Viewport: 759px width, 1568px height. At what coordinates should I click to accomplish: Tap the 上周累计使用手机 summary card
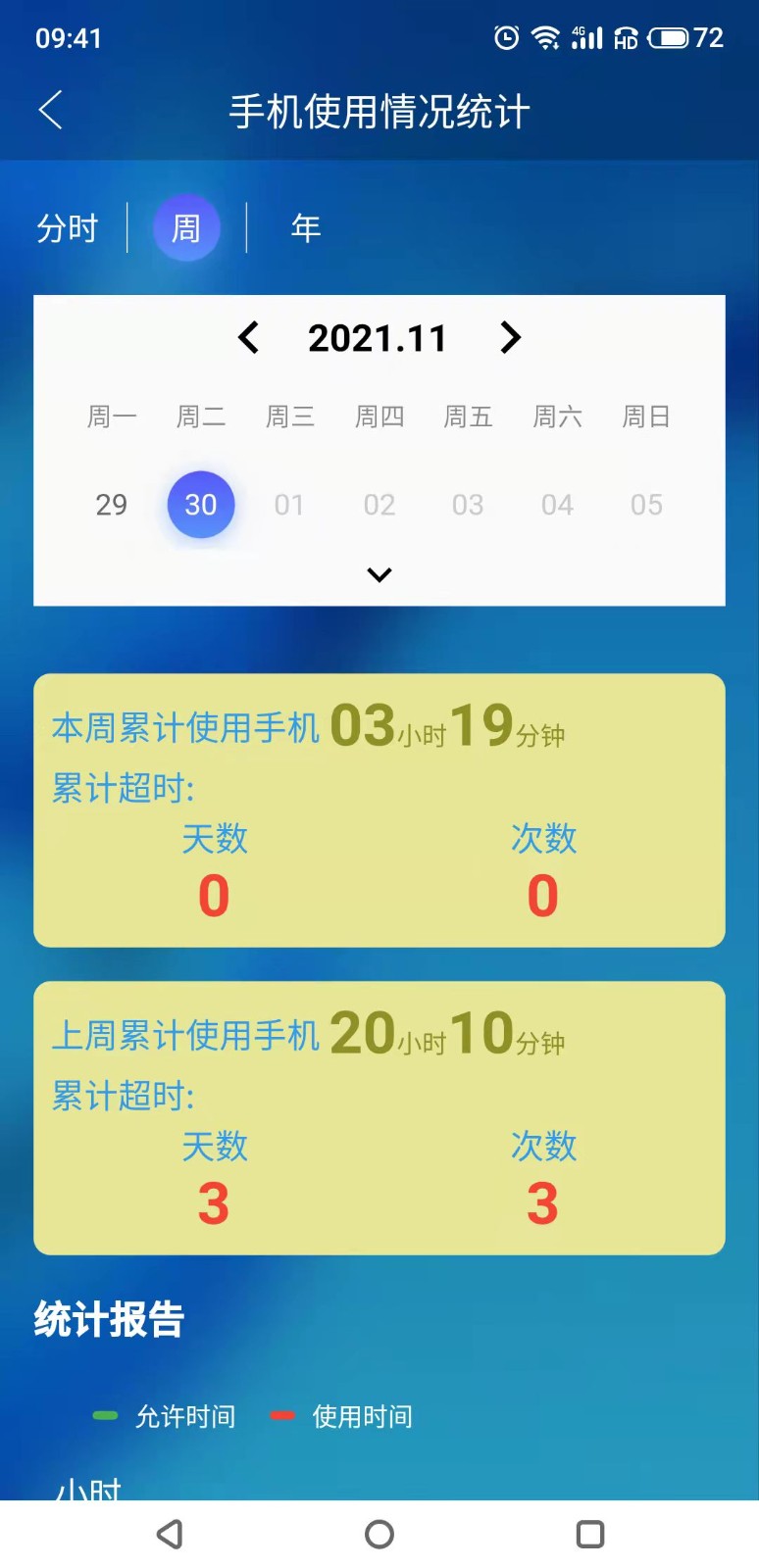(x=379, y=1117)
